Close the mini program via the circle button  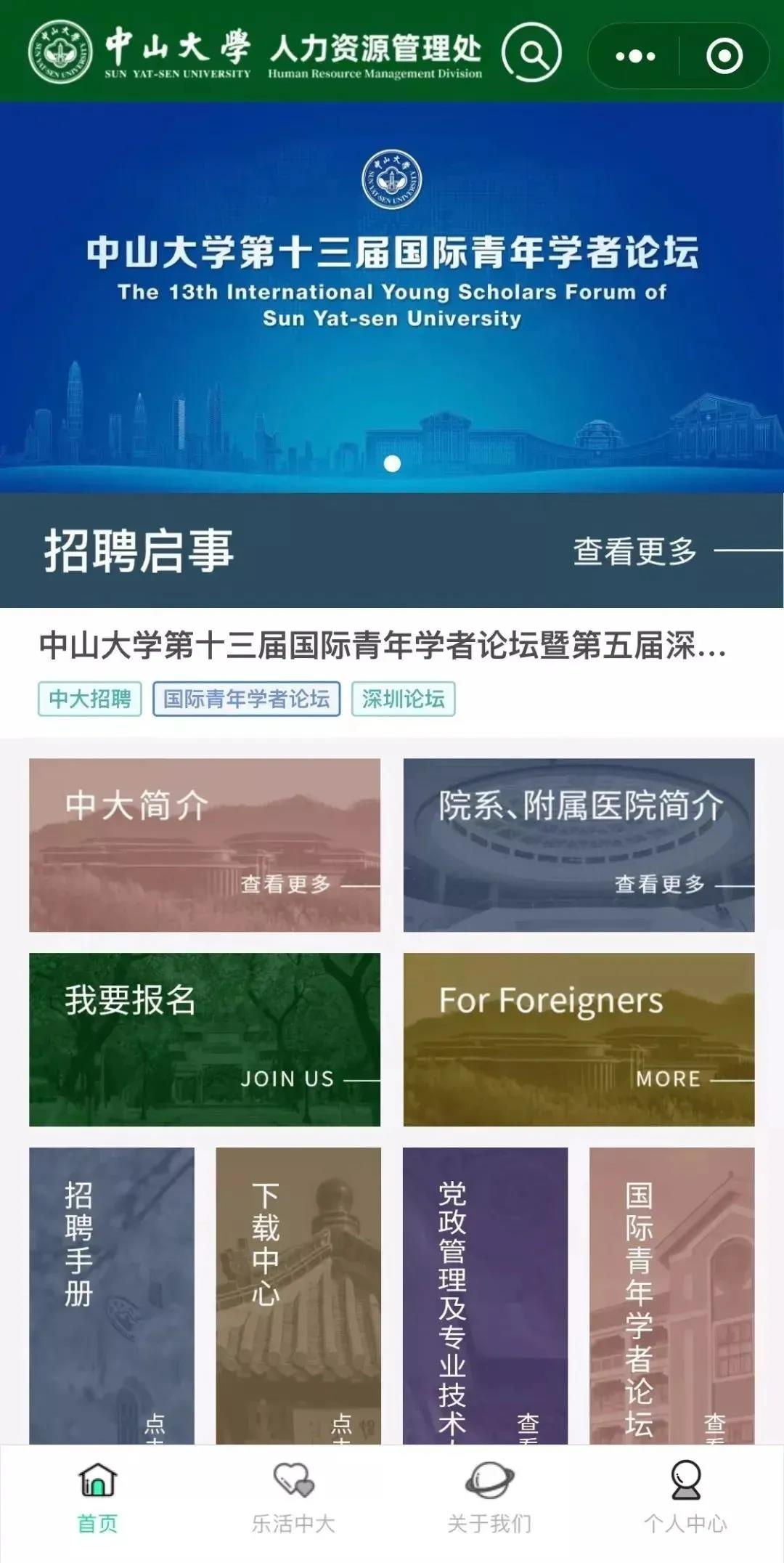pyautogui.click(x=724, y=56)
